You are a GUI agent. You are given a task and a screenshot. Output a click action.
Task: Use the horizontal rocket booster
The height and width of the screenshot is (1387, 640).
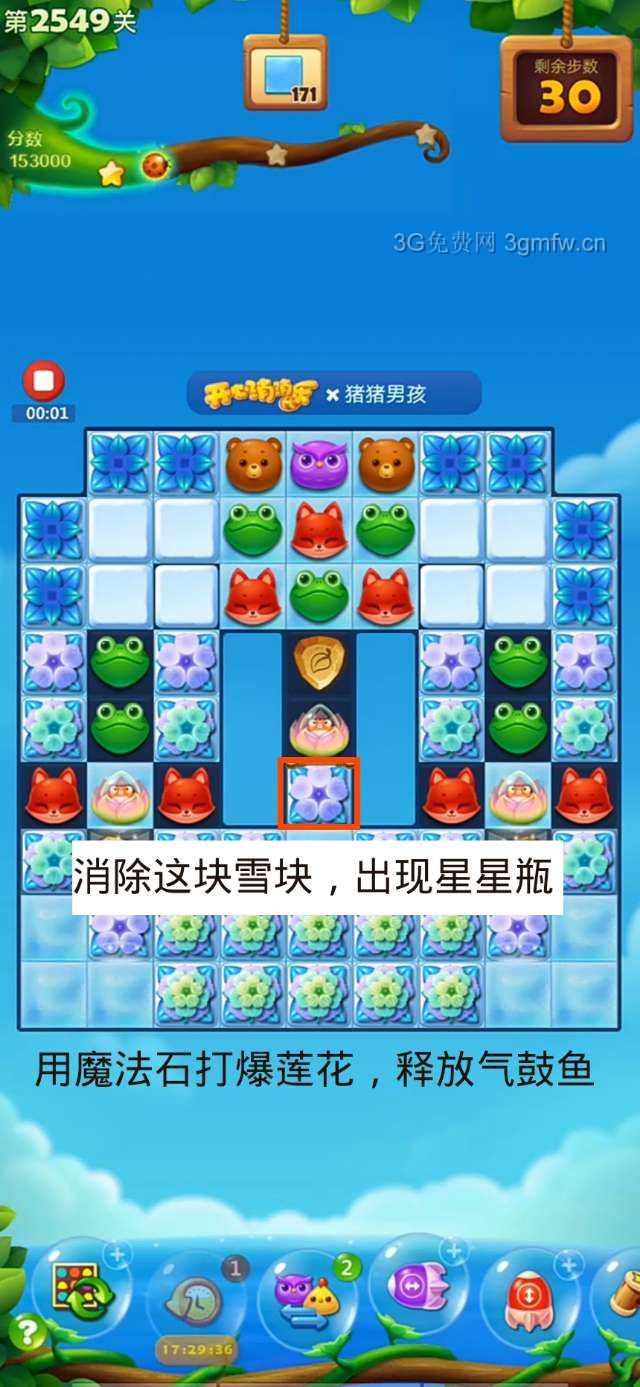tap(420, 1287)
